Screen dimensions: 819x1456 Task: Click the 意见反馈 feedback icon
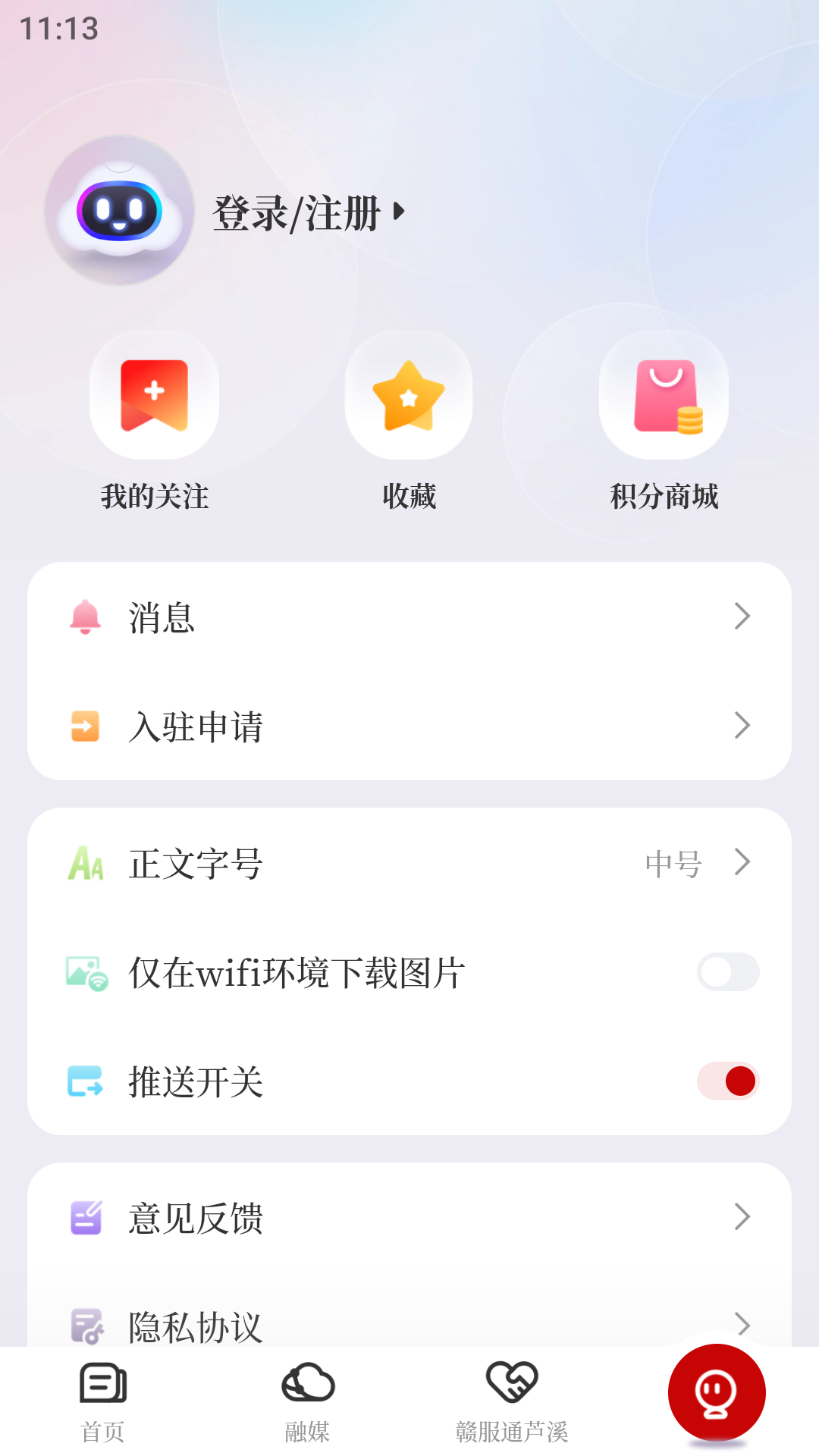pyautogui.click(x=85, y=1217)
